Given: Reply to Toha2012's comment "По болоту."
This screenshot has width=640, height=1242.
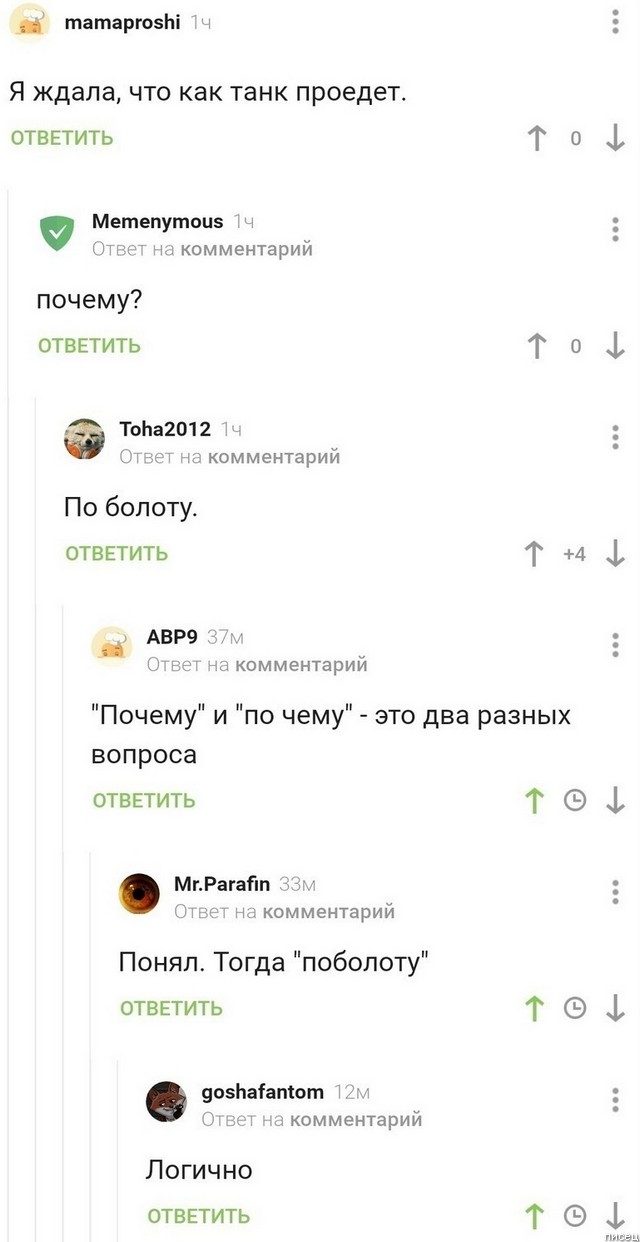Looking at the screenshot, I should click(x=116, y=553).
